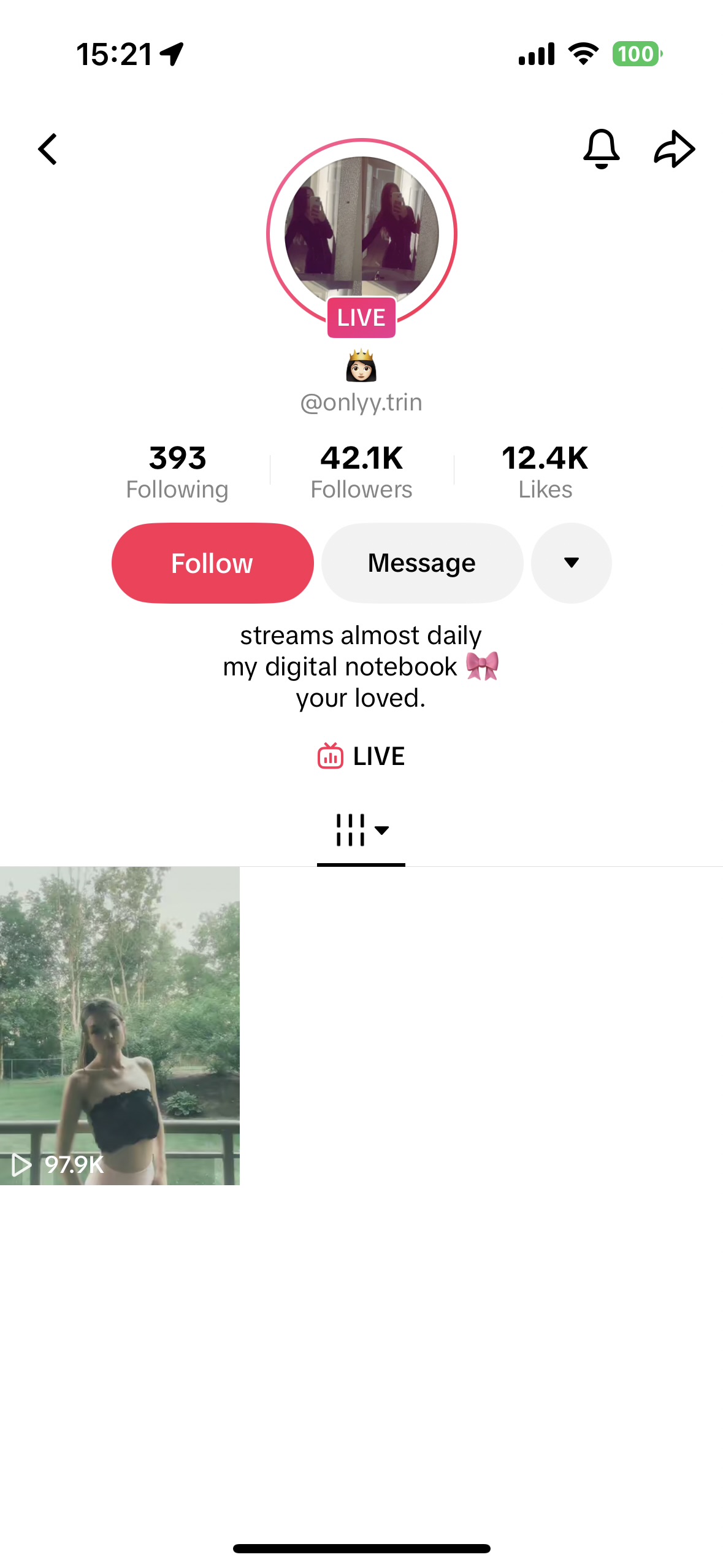Share this profile with the arrow icon
The height and width of the screenshot is (1568, 723).
(x=675, y=149)
